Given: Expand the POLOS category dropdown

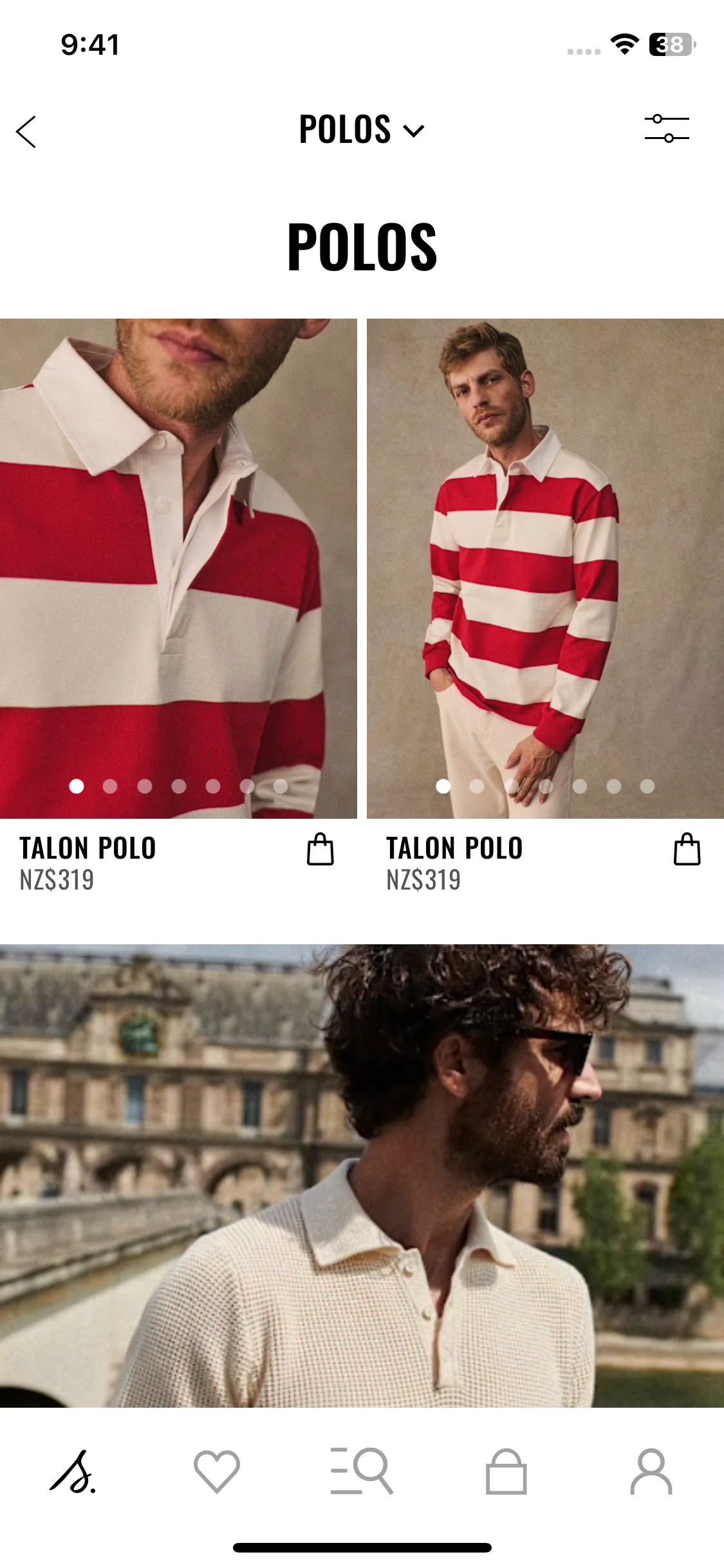Looking at the screenshot, I should [x=361, y=130].
